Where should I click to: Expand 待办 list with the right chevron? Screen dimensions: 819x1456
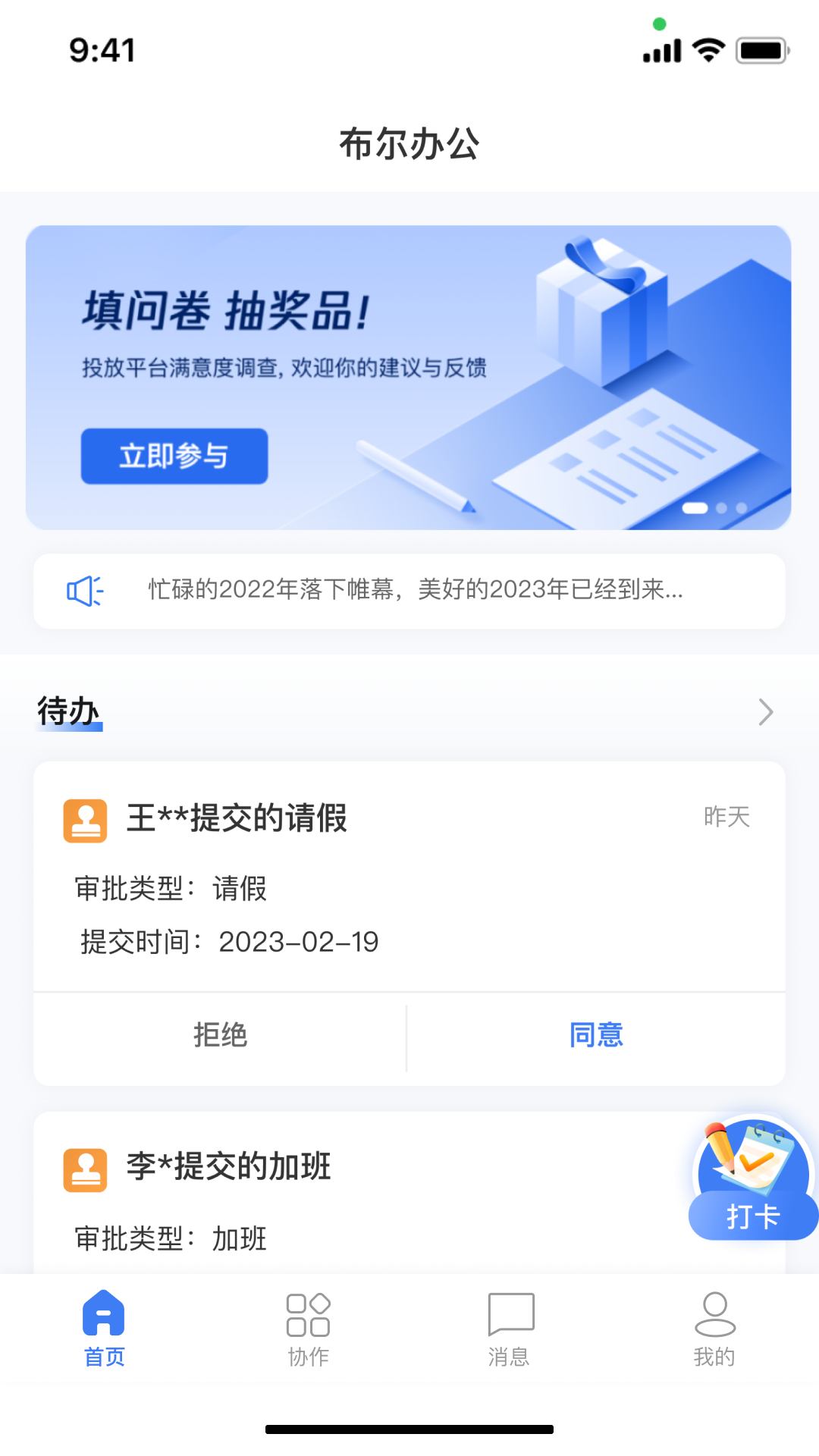coord(764,712)
